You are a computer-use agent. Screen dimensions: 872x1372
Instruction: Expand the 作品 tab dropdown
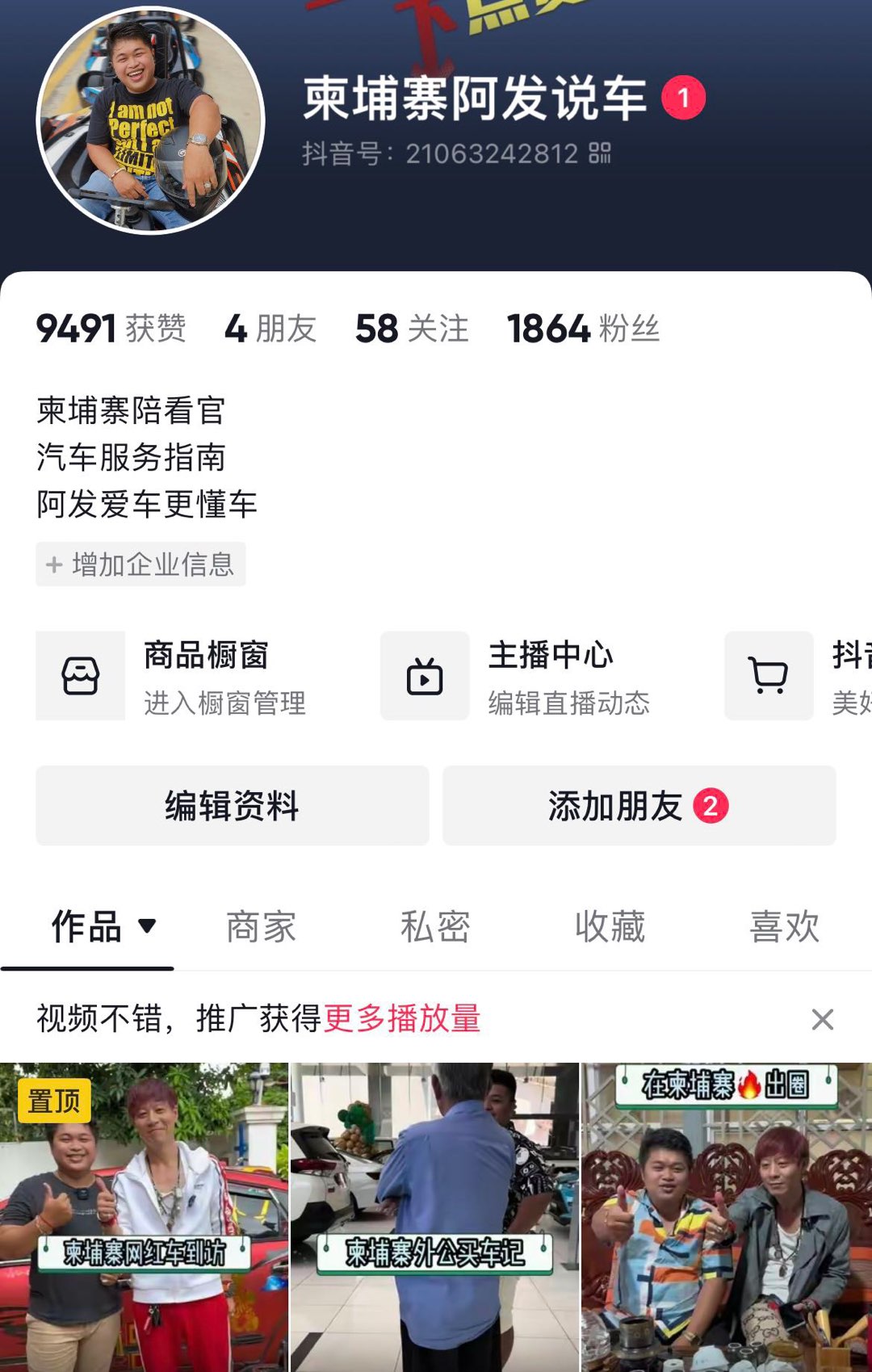pos(147,925)
